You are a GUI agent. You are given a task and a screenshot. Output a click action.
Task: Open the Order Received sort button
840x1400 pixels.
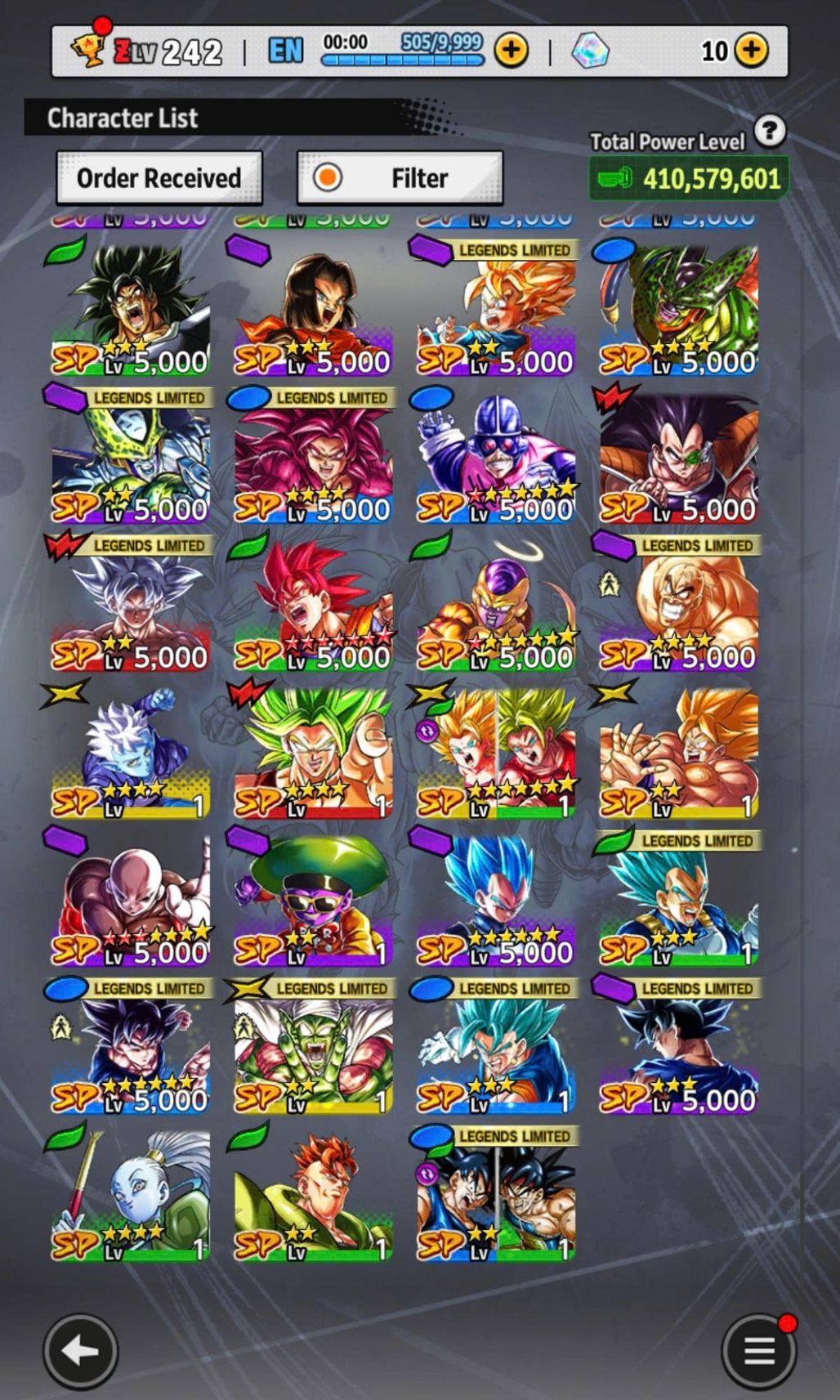coord(159,177)
